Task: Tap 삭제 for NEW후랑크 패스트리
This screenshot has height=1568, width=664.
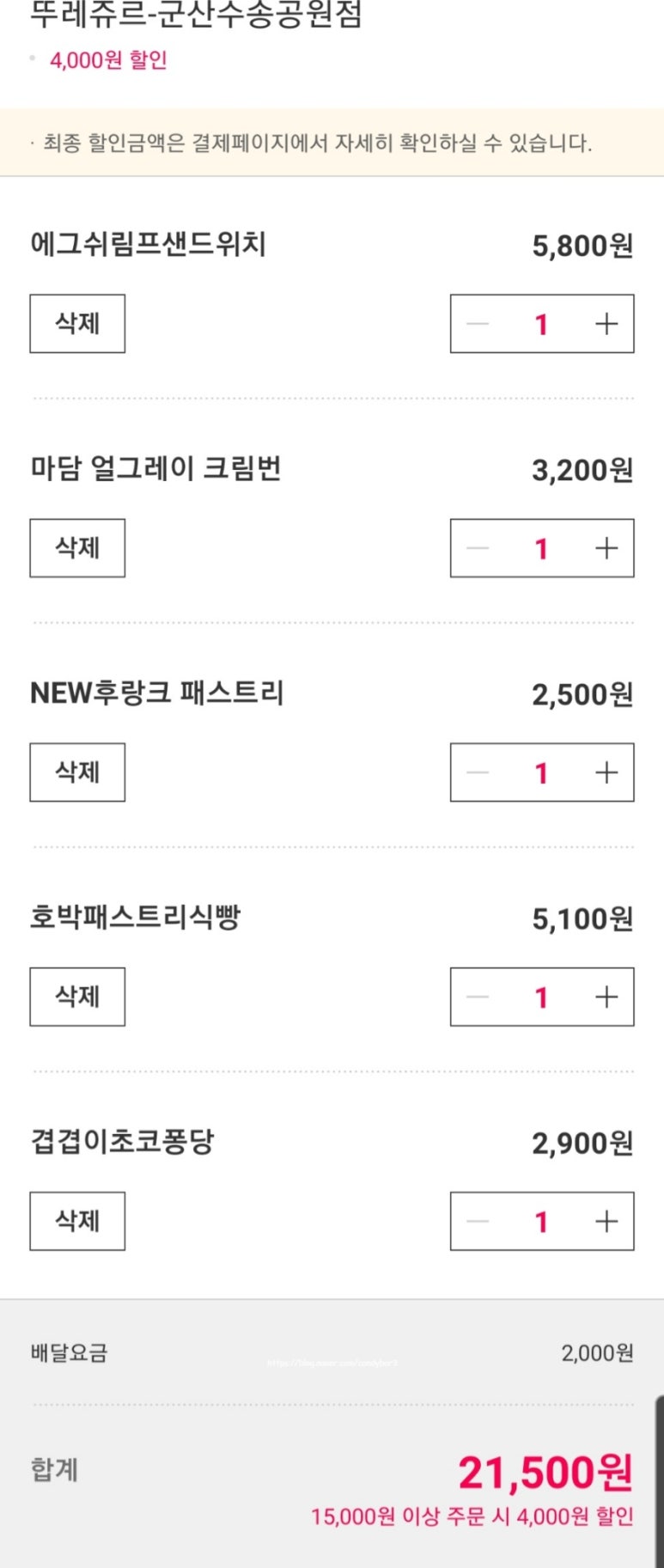Action: point(77,772)
